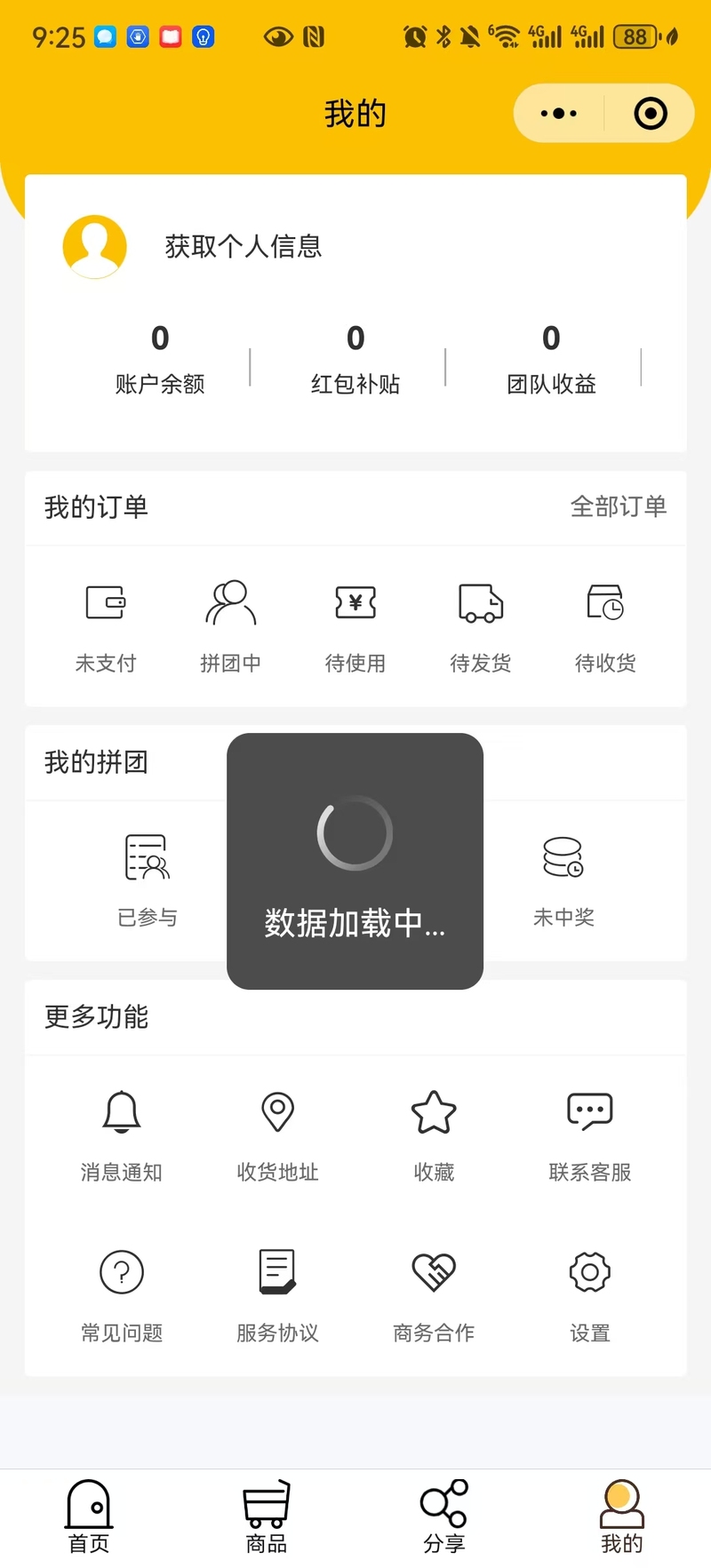Screen dimensions: 711x1568
Task: View all orders via 全部订单
Action: tap(619, 506)
